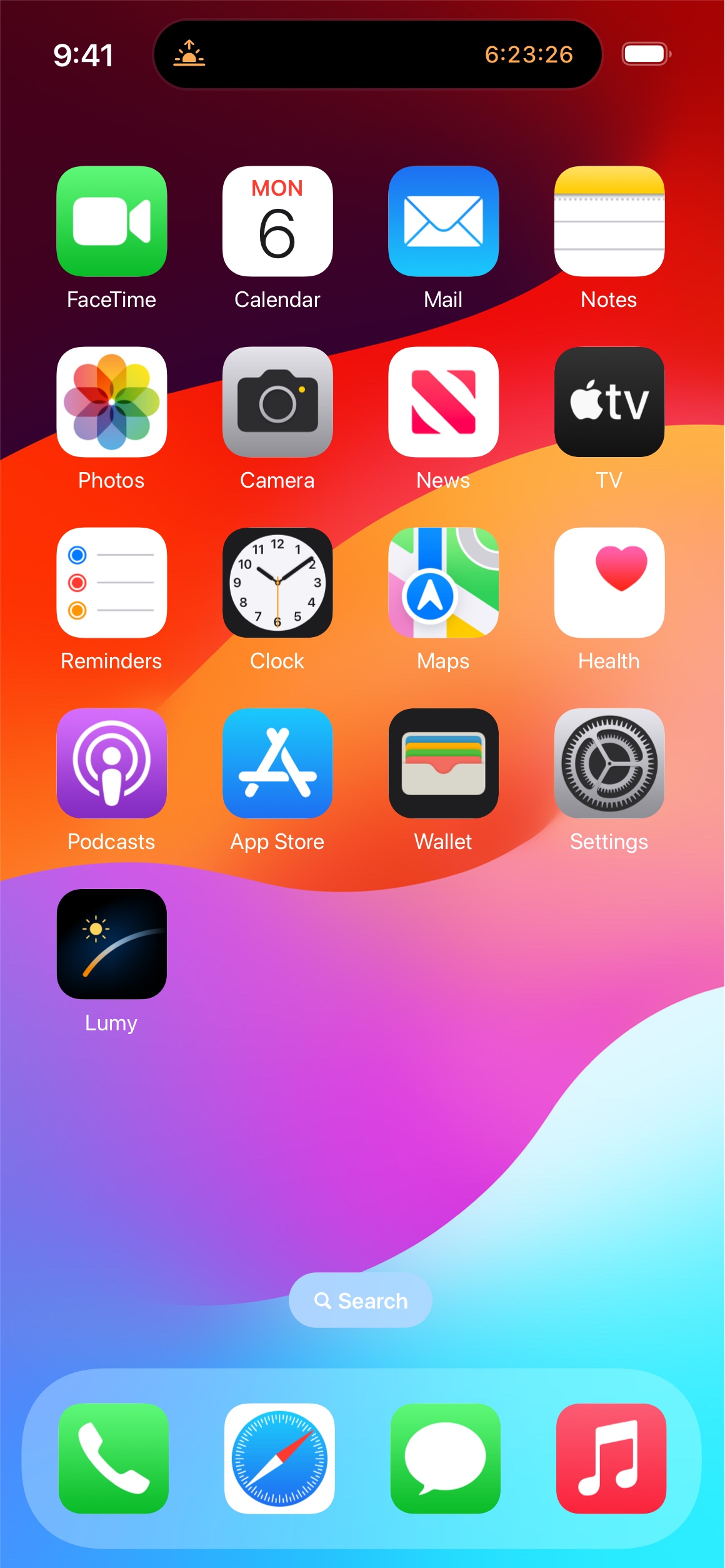The width and height of the screenshot is (725, 1568).
Task: Open the Wallet app
Action: tap(443, 763)
